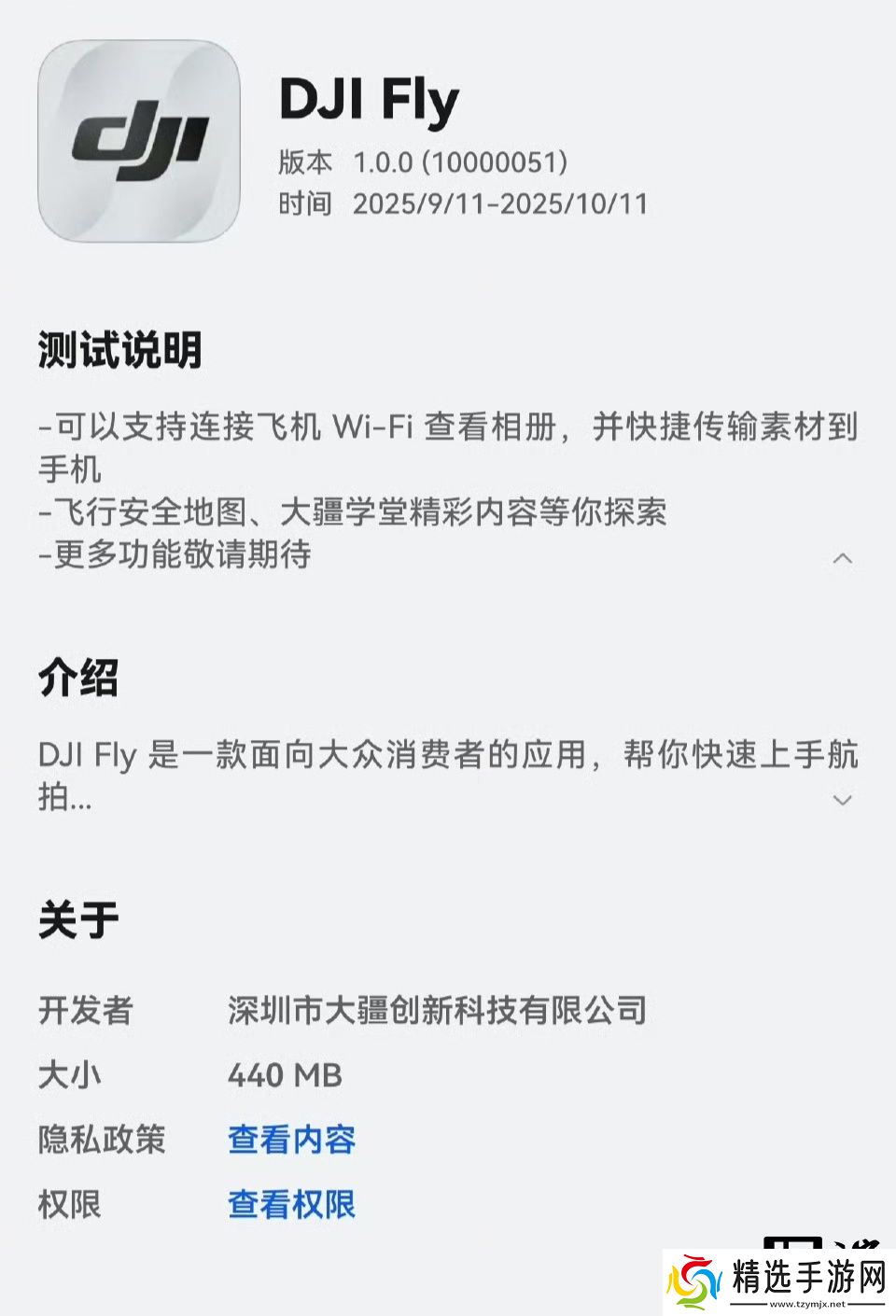Screen dimensions: 896x1316
Task: Open 查看内容 privacy policy link
Action: click(x=291, y=1140)
